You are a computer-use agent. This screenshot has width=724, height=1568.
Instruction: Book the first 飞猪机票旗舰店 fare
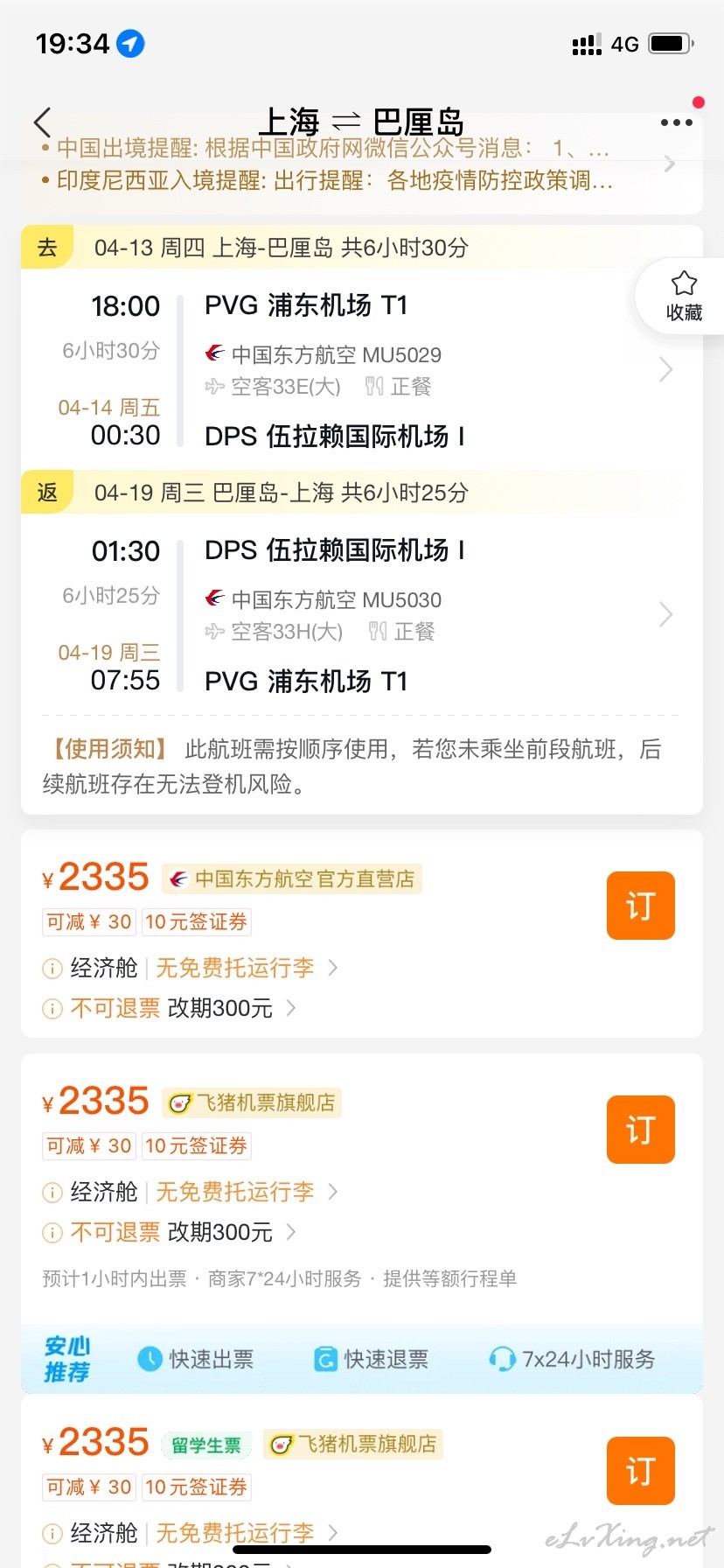(640, 1130)
